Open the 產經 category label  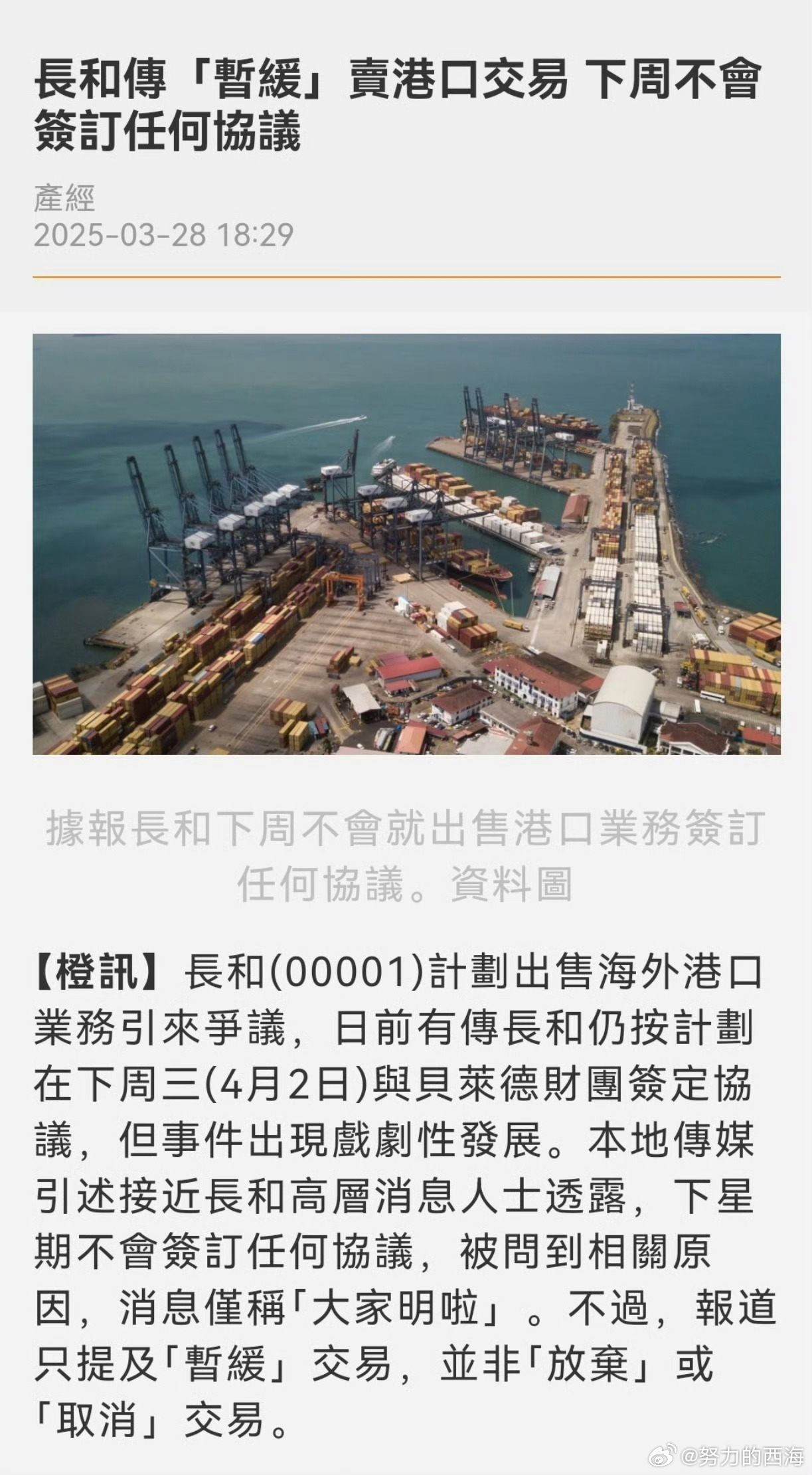click(64, 197)
